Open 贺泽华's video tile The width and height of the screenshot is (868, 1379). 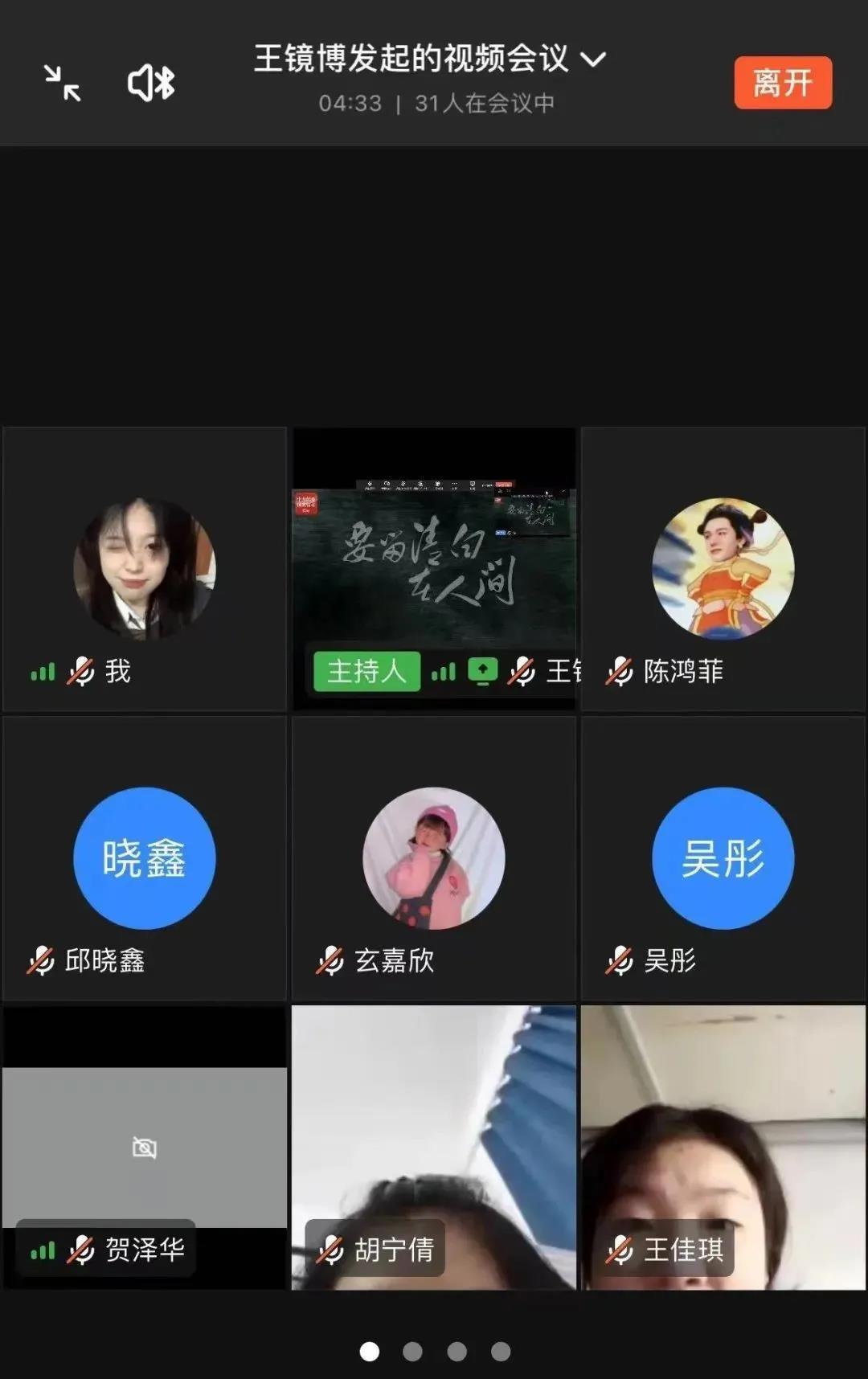(145, 1148)
